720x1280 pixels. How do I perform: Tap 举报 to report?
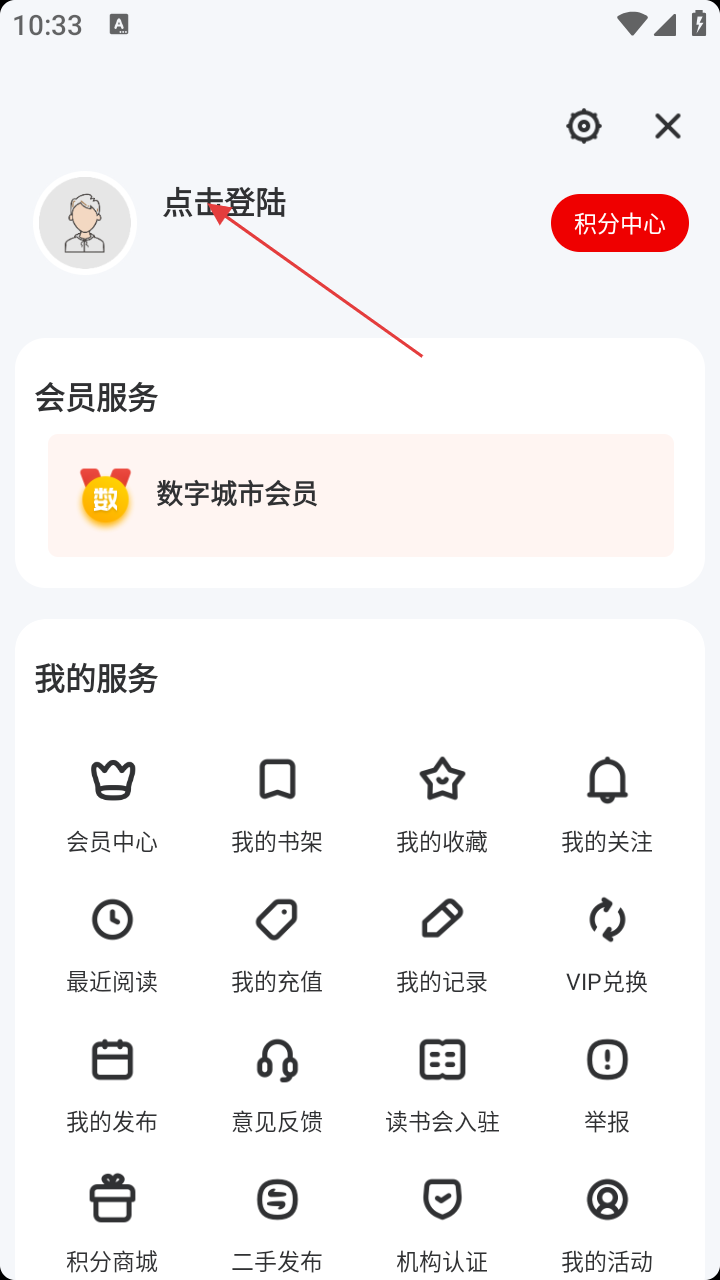[607, 1083]
